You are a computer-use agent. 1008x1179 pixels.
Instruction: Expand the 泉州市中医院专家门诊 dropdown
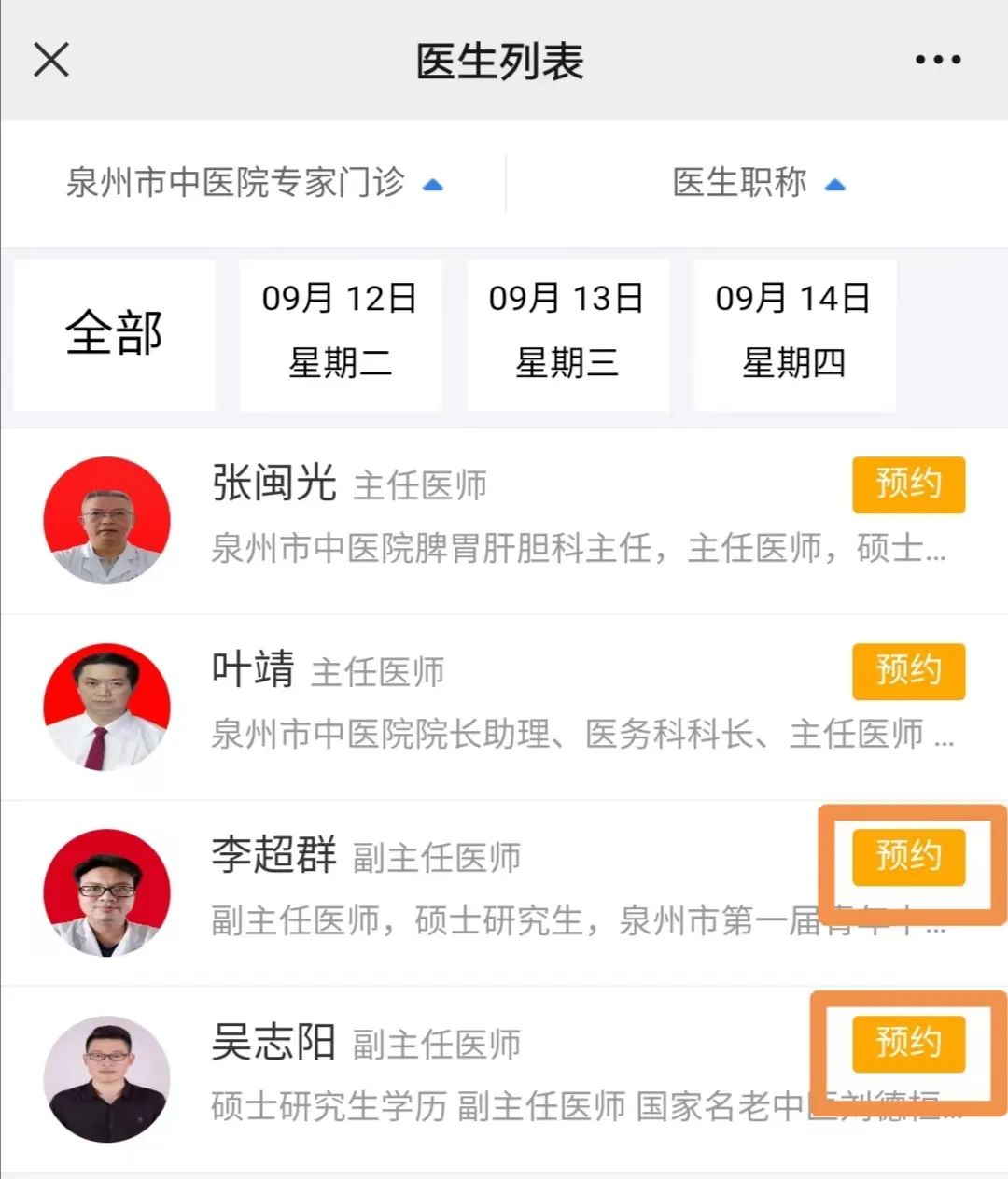click(x=254, y=183)
